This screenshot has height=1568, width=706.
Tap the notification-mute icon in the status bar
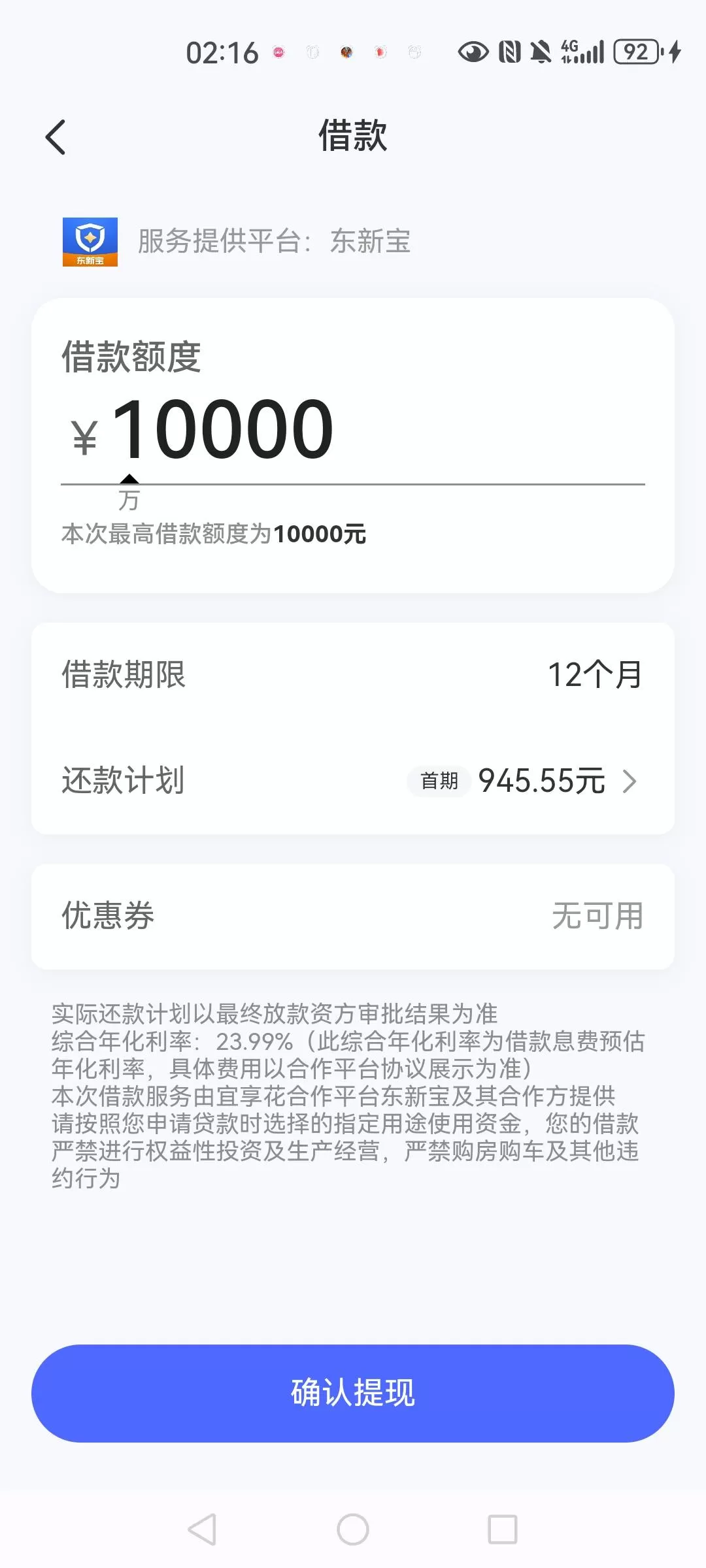point(540,51)
